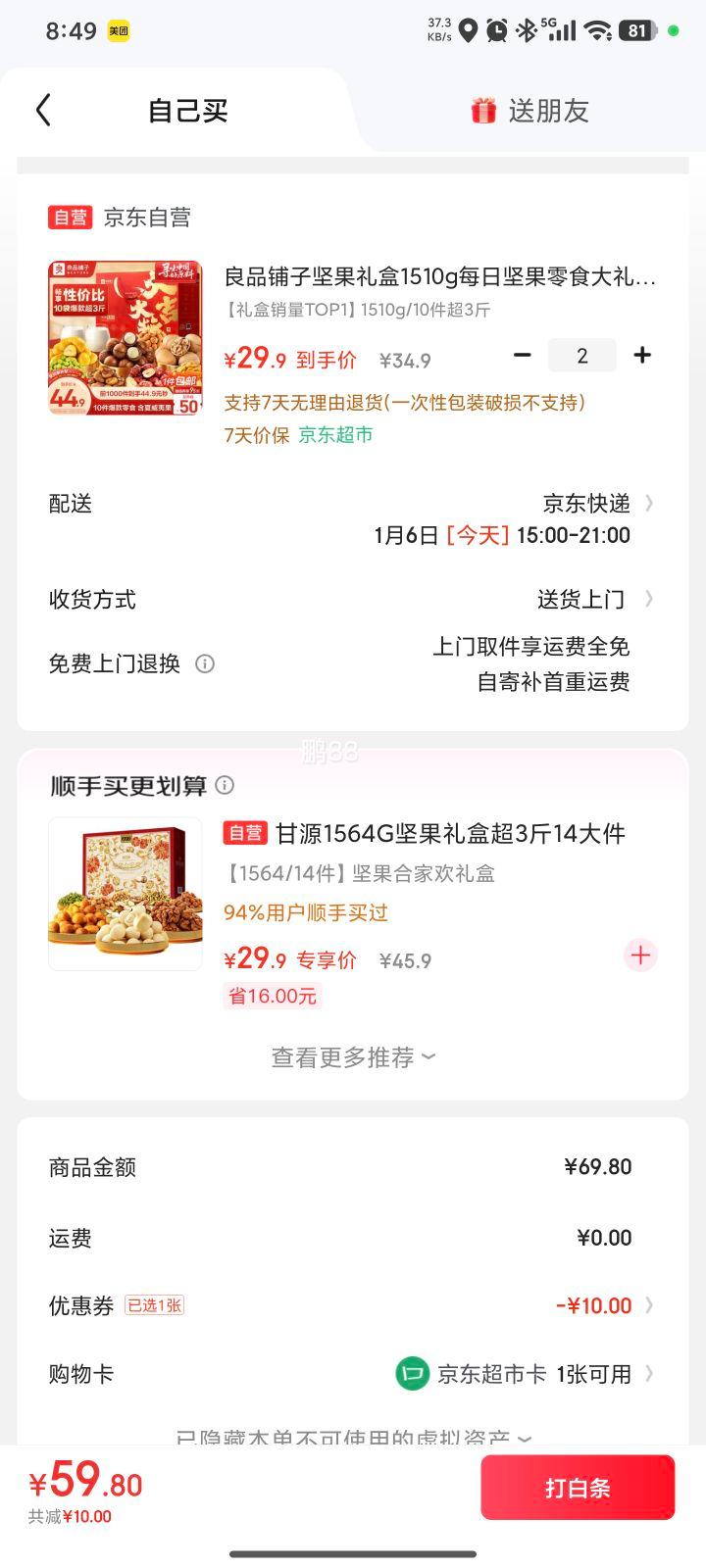Expand 查看更多推荐 to see more recommendations

350,1056
